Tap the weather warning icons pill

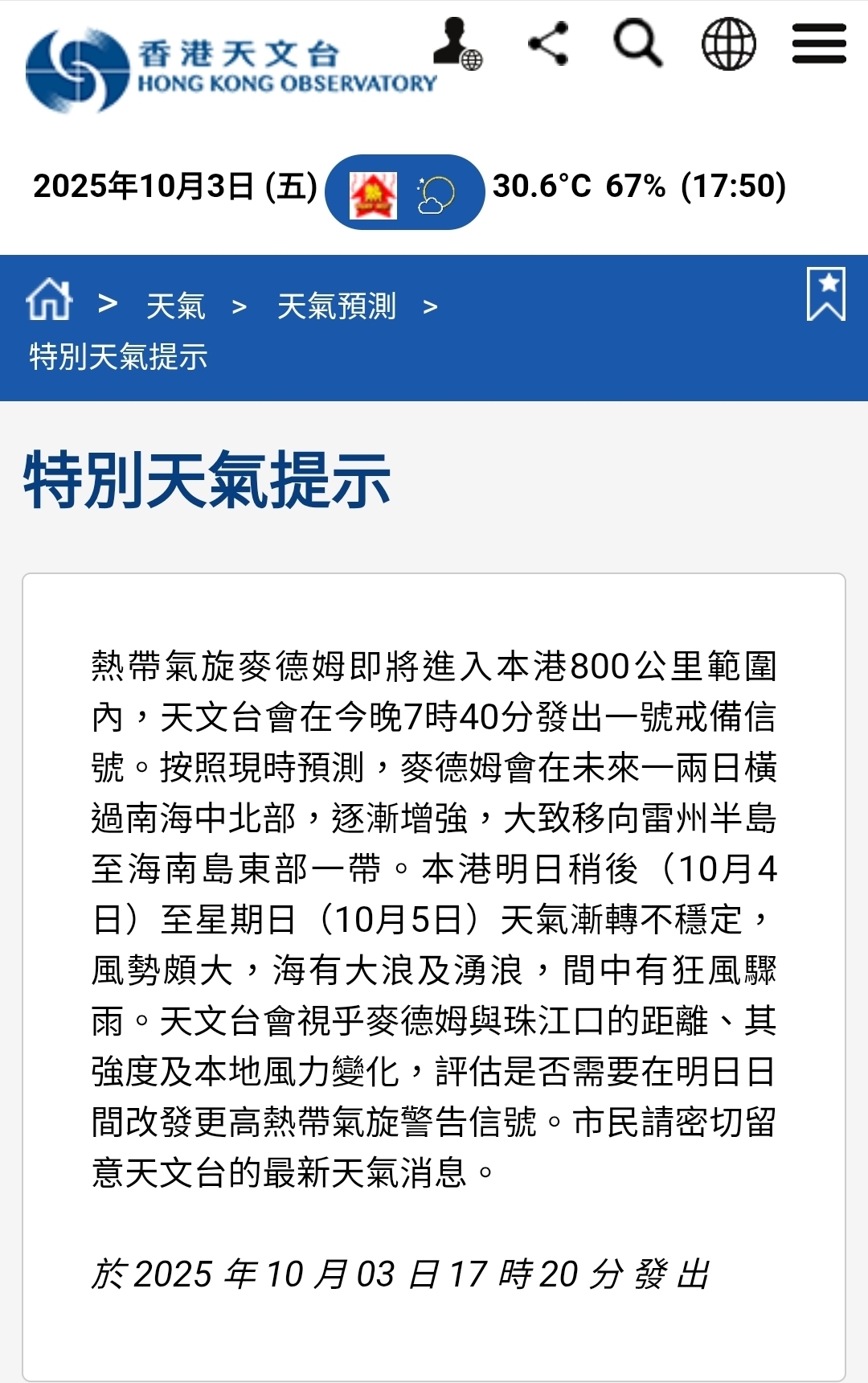(404, 192)
